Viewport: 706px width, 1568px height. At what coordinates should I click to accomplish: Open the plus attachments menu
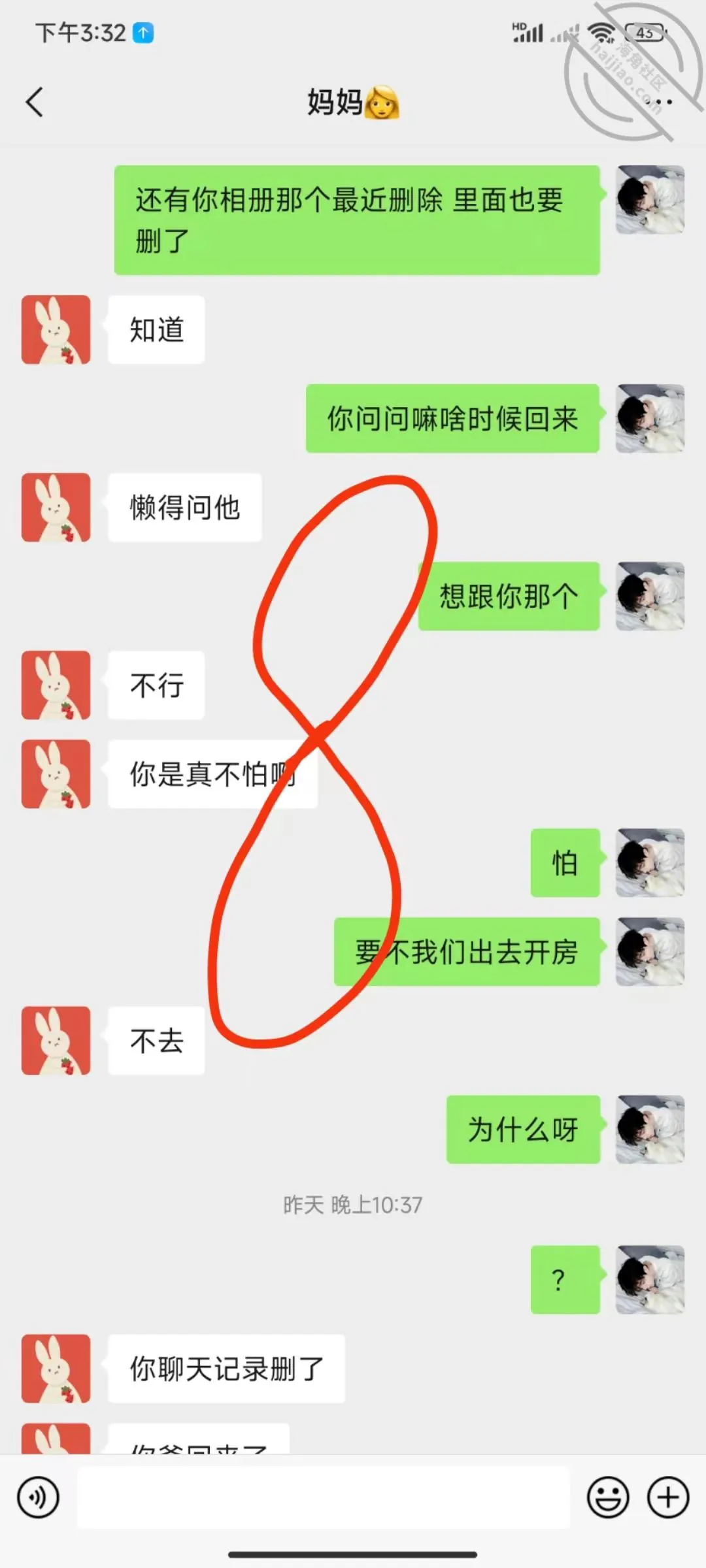[668, 1497]
